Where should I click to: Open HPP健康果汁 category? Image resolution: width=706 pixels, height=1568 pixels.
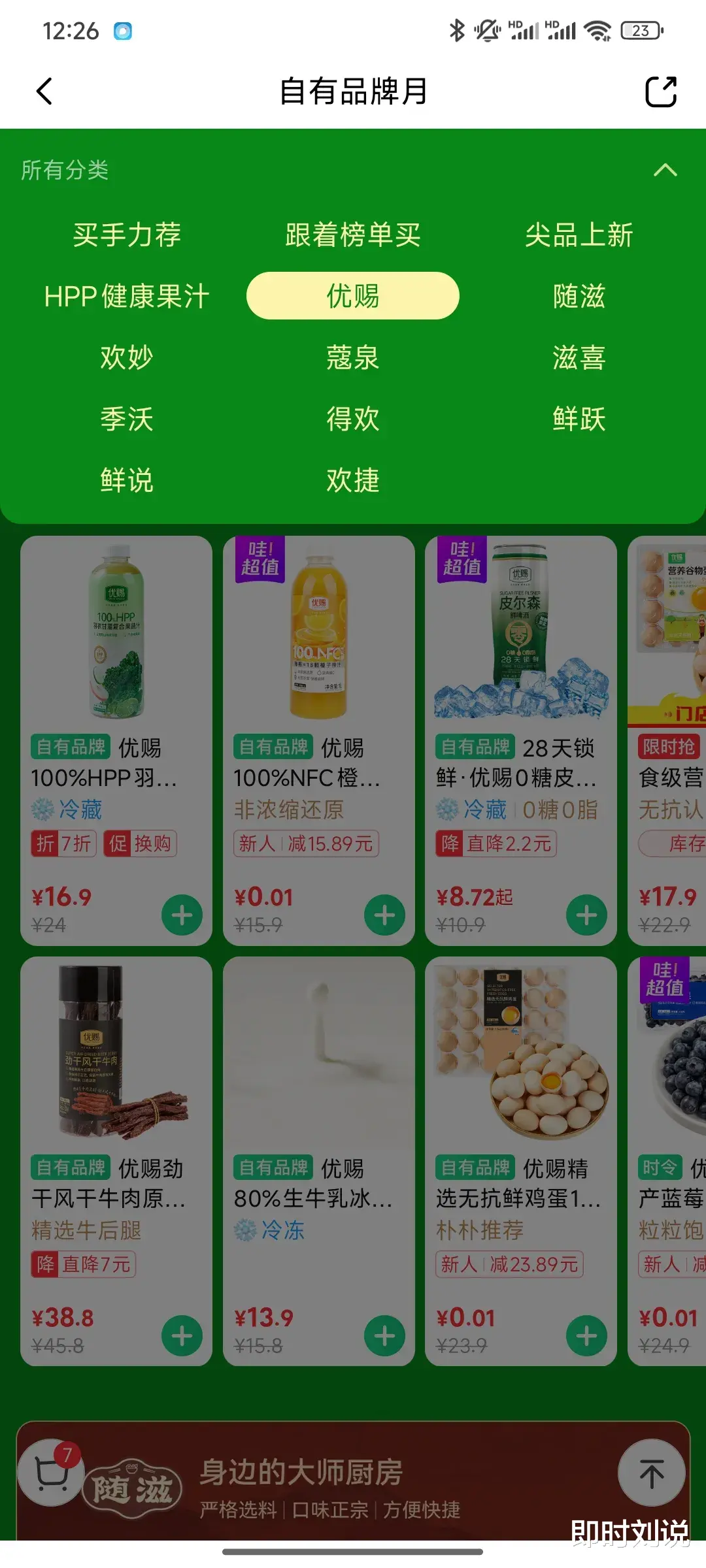point(127,297)
